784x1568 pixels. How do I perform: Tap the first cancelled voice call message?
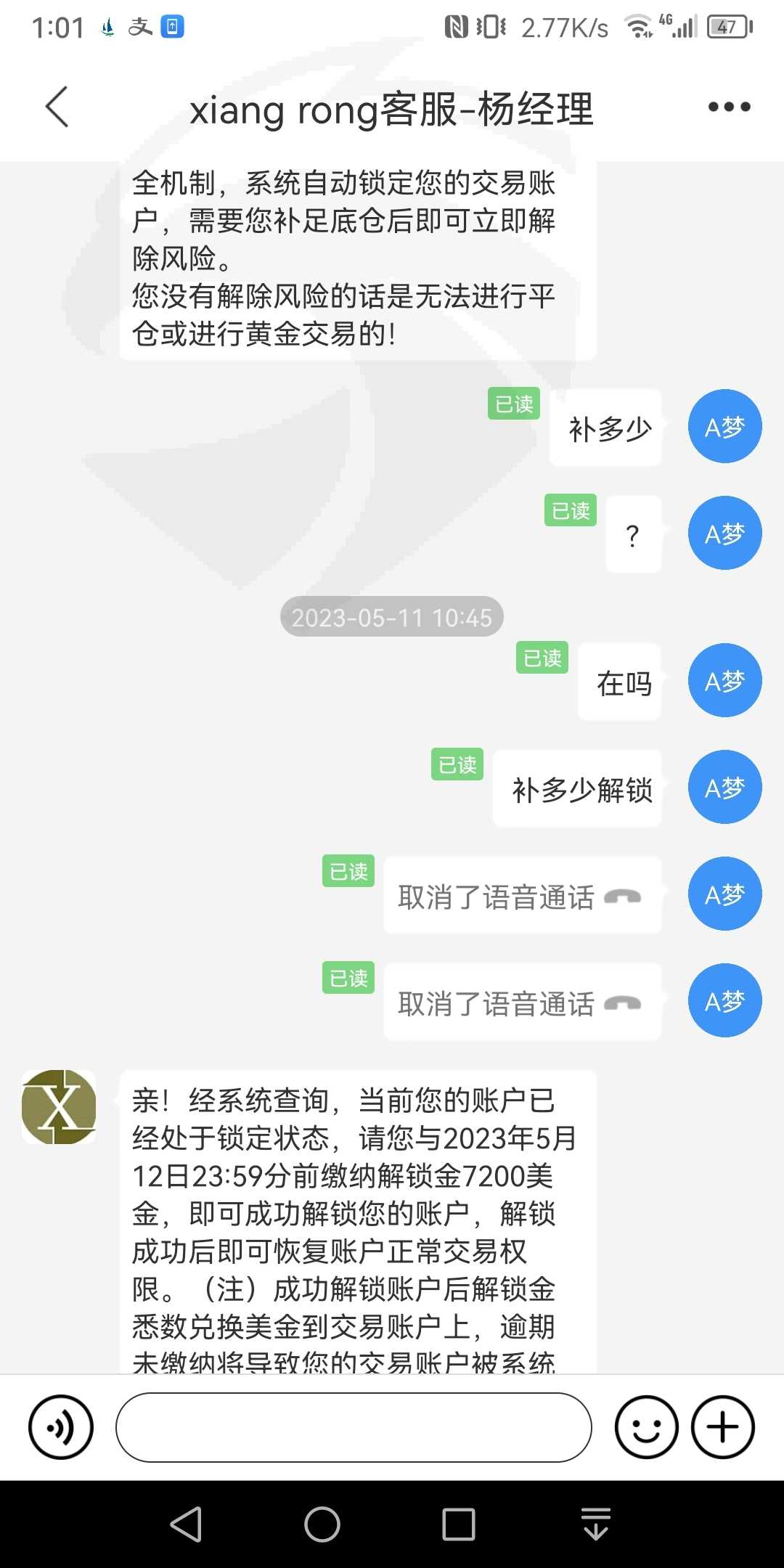pyautogui.click(x=522, y=896)
